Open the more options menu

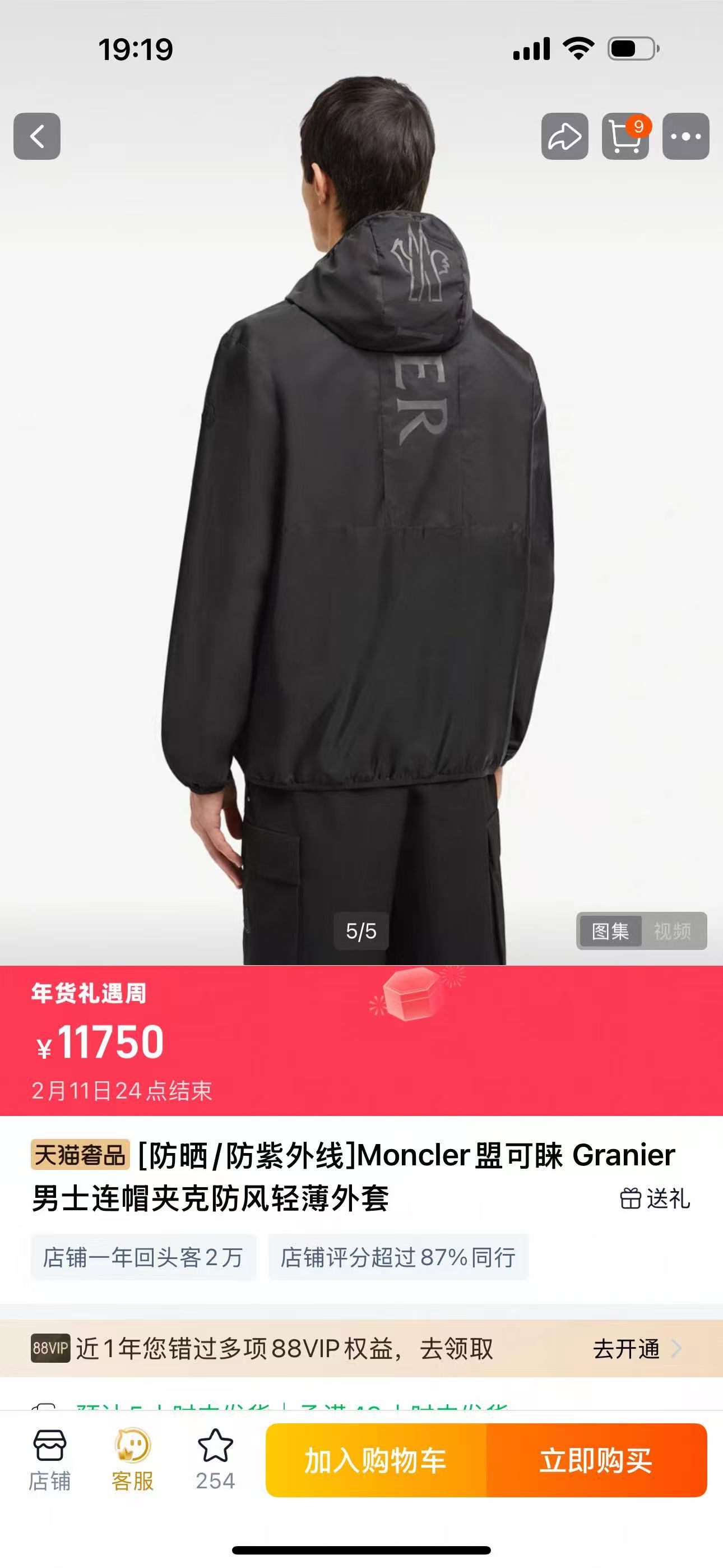[x=686, y=136]
